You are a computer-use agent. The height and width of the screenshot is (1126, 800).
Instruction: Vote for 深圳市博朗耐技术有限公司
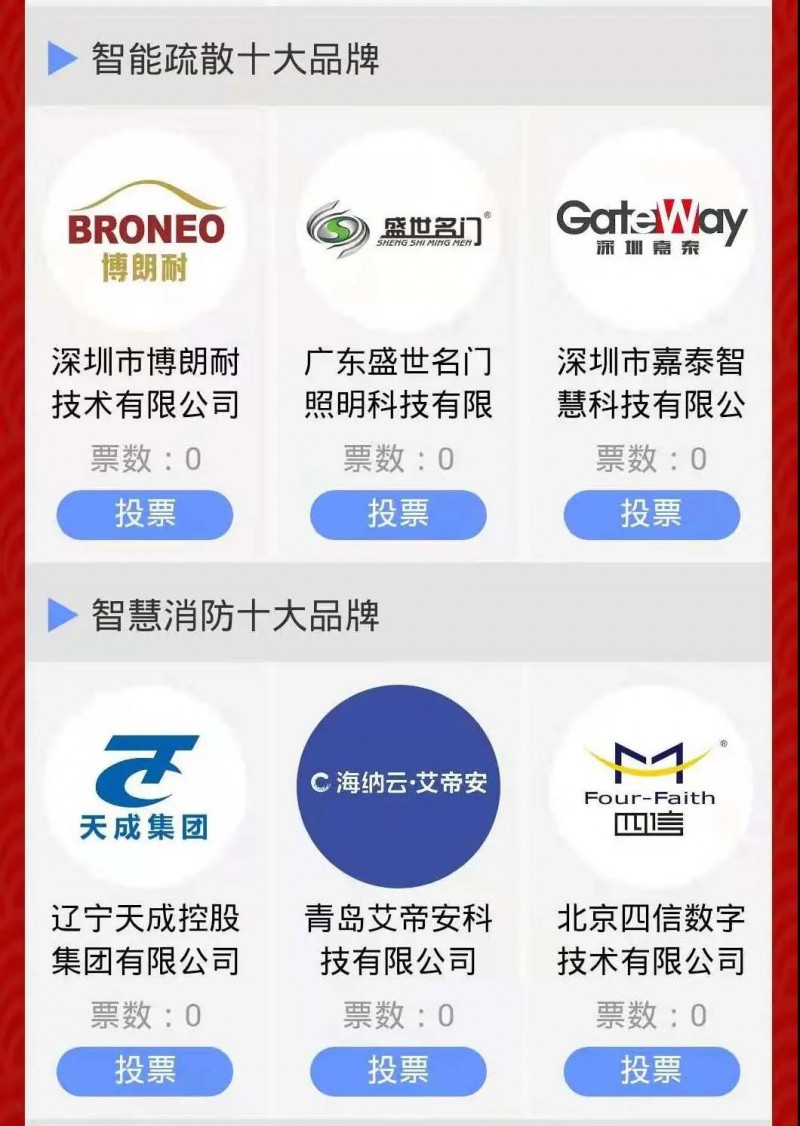(x=146, y=515)
